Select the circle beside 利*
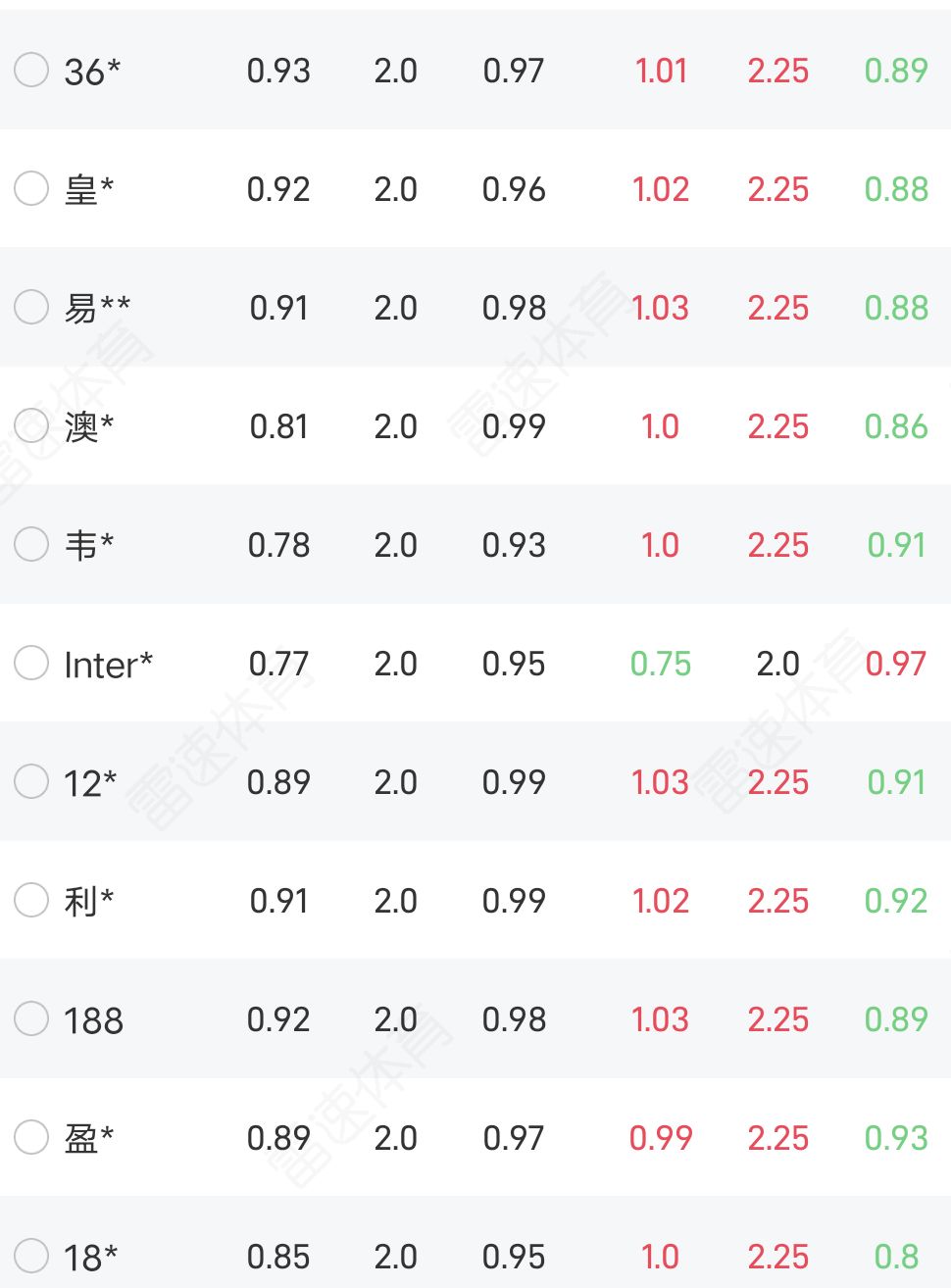951x1288 pixels. [31, 900]
